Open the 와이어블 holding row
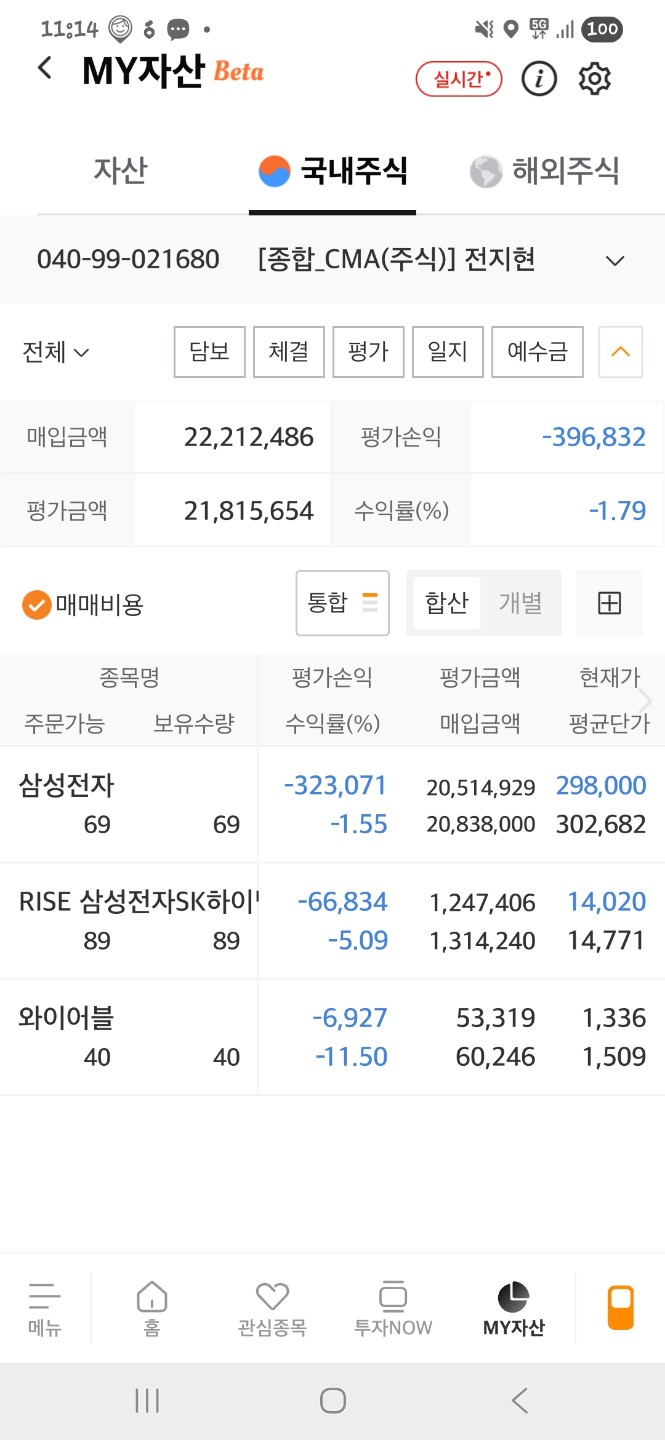Image resolution: width=665 pixels, height=1440 pixels. (x=332, y=1037)
